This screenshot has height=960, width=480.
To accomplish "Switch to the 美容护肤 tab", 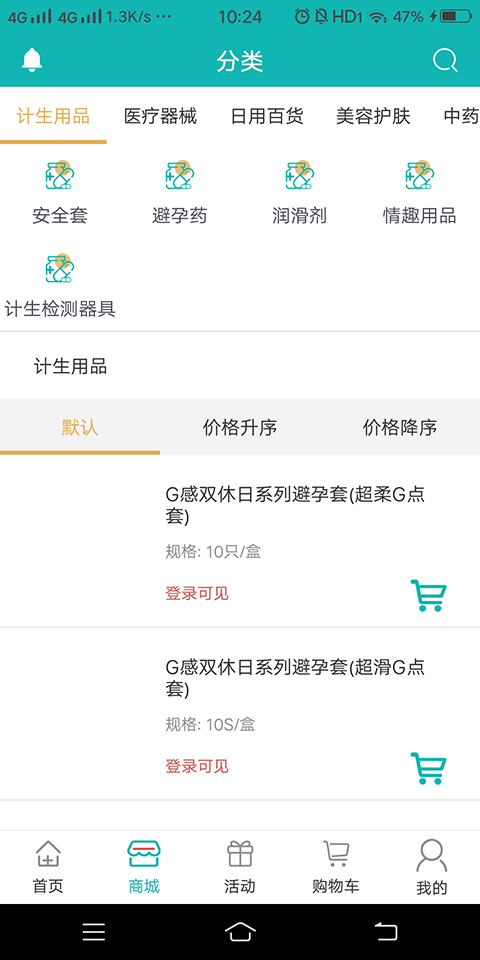I will [x=373, y=116].
